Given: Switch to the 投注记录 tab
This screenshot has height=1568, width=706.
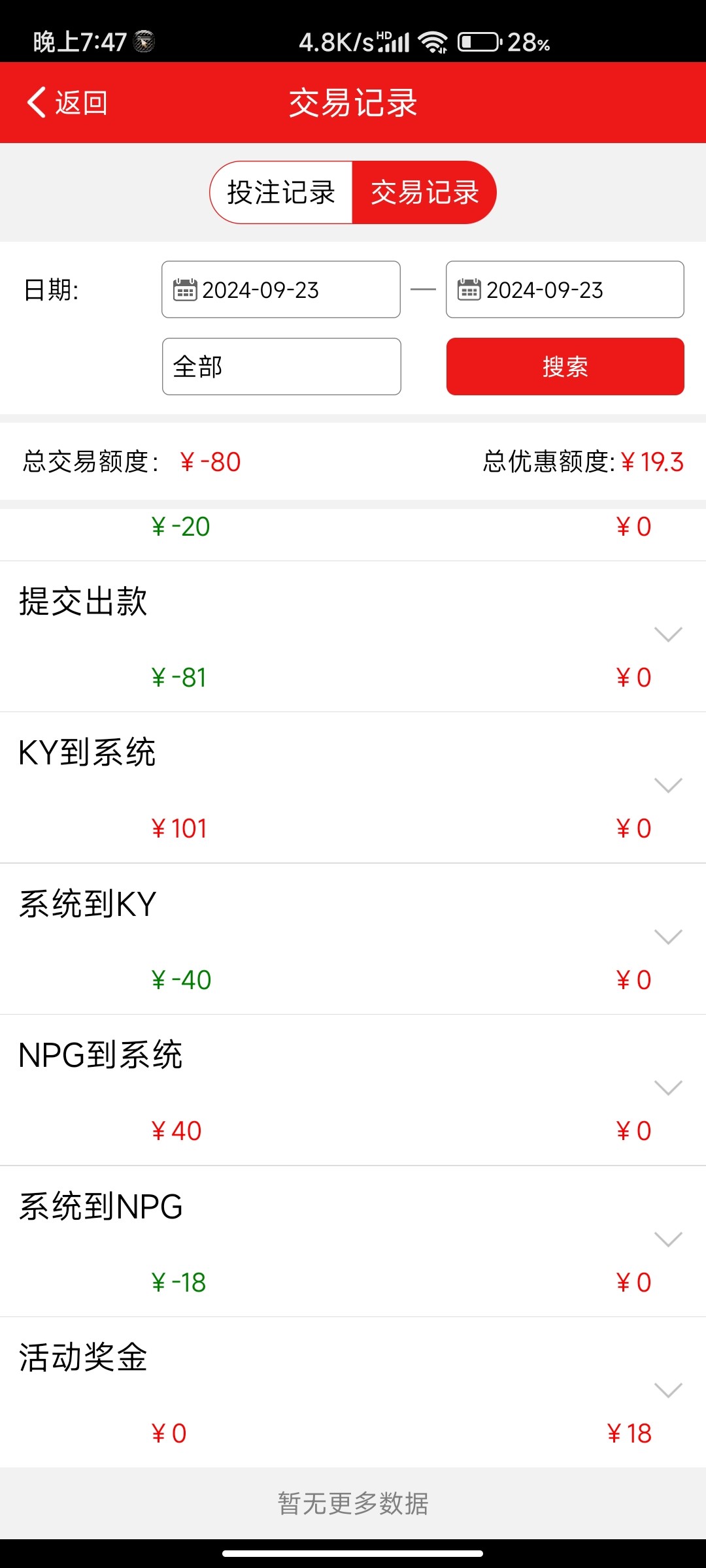Looking at the screenshot, I should (x=281, y=193).
